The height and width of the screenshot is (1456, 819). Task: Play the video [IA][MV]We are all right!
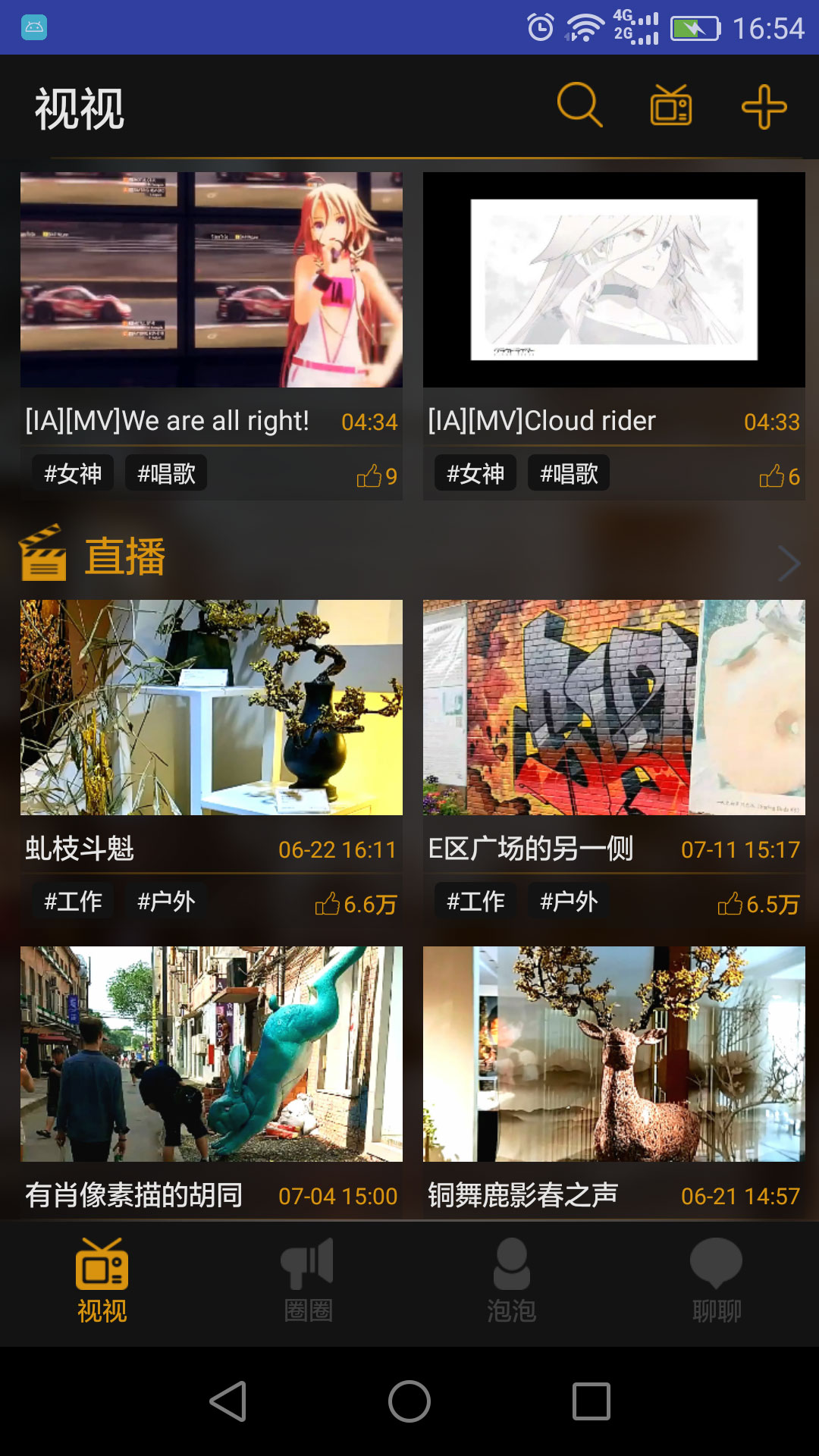point(212,280)
